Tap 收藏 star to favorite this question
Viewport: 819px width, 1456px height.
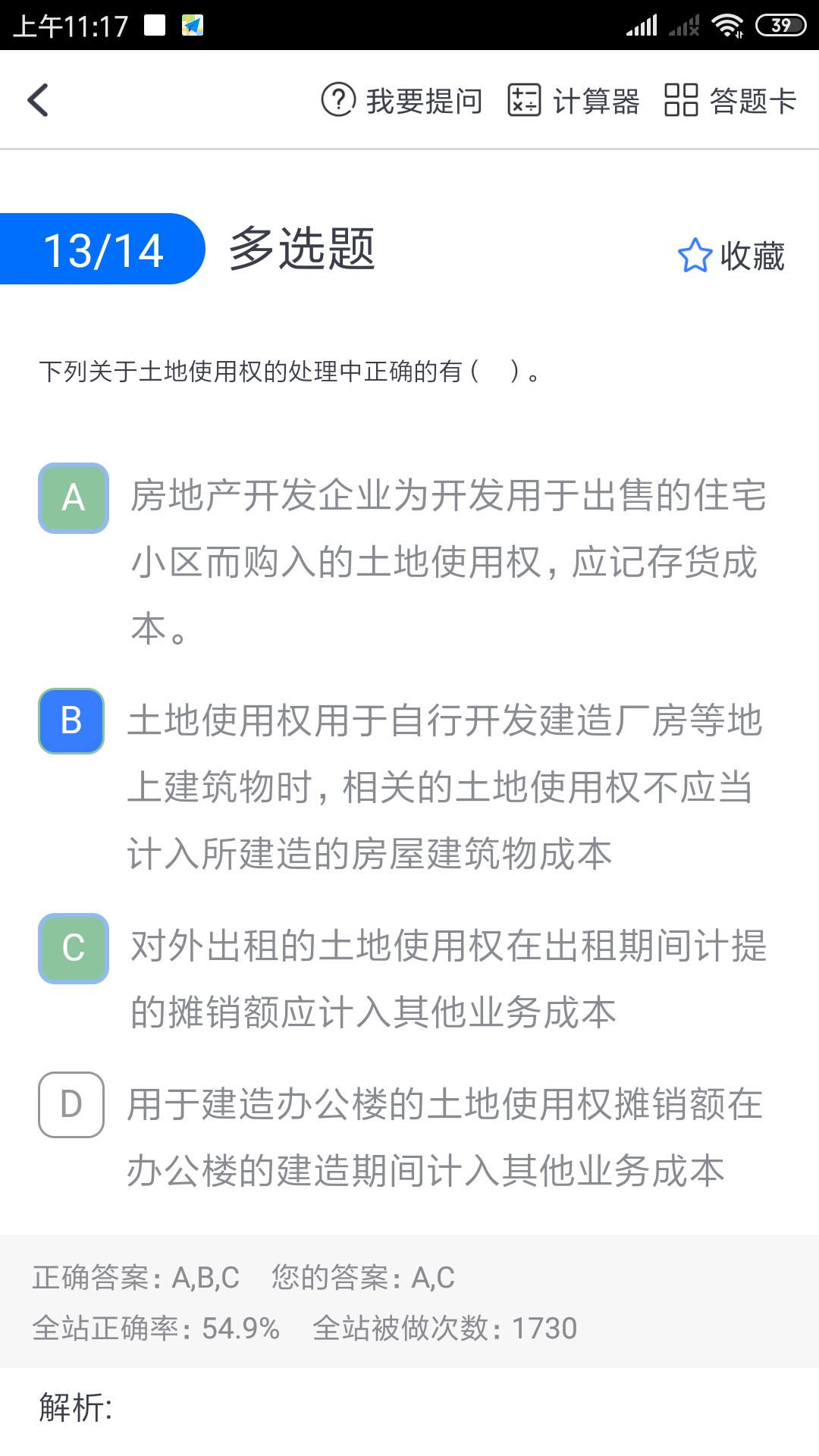731,256
